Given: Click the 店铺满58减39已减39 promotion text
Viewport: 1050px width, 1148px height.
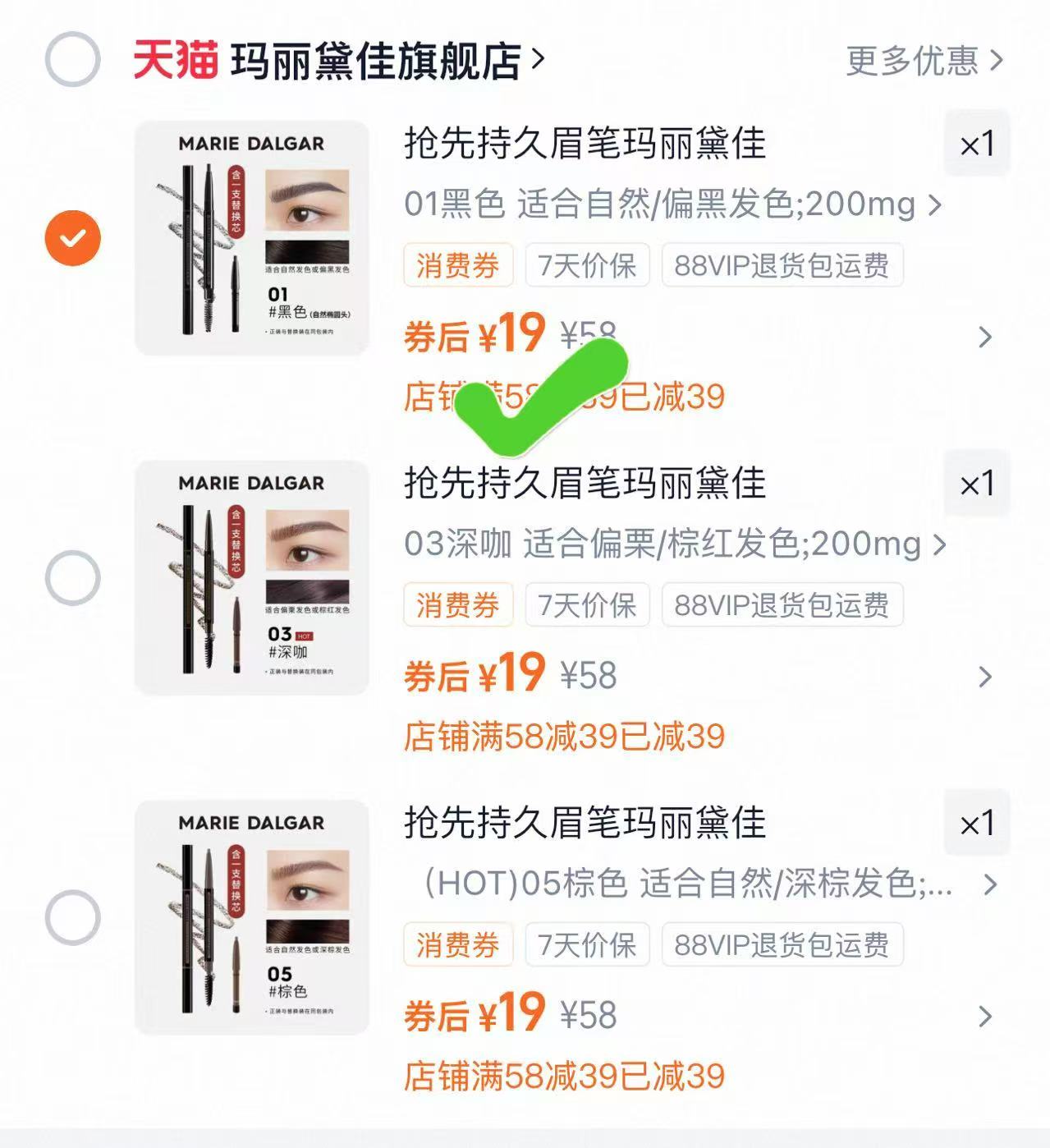Looking at the screenshot, I should pos(566,737).
